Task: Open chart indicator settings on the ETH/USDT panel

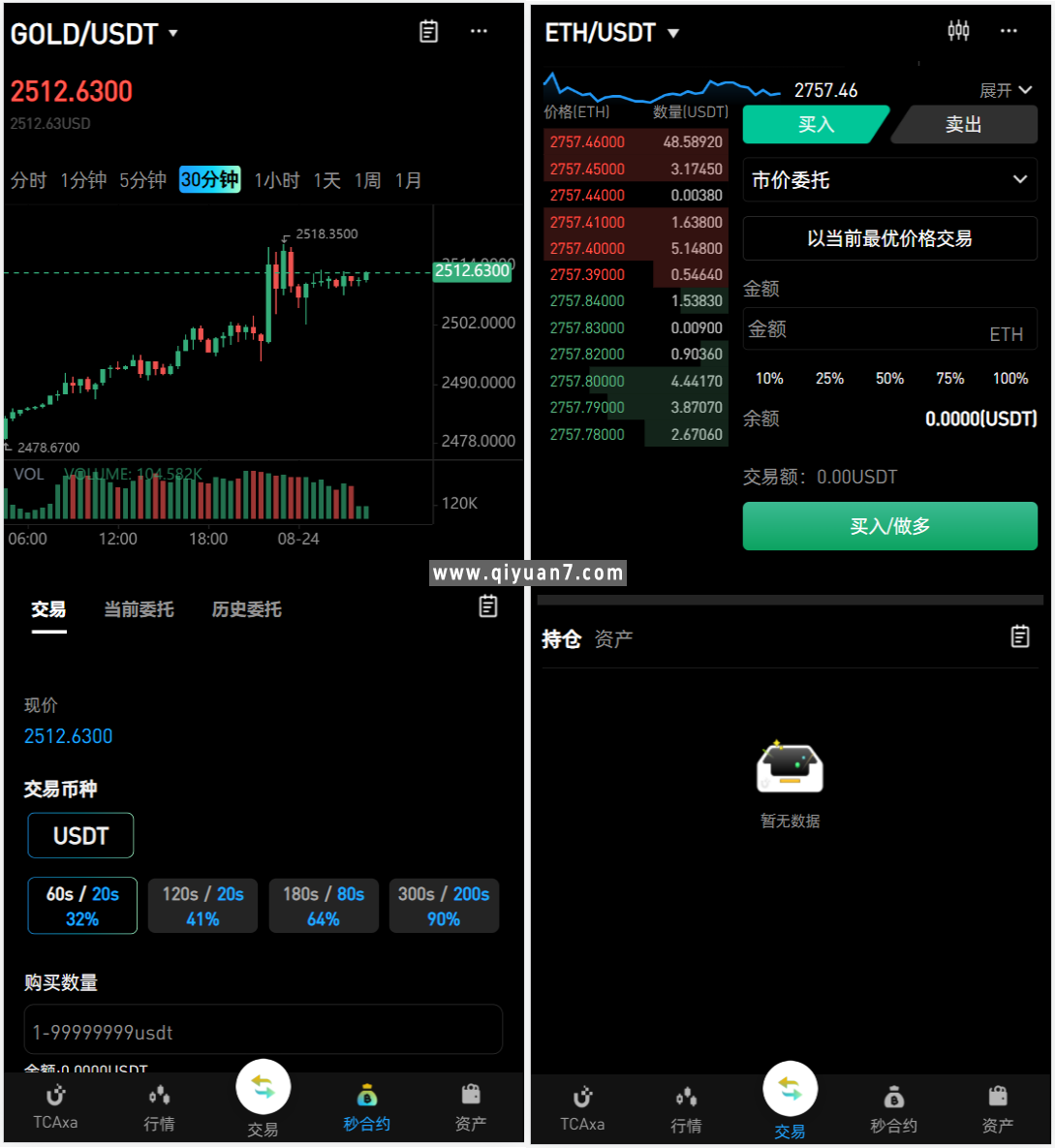Action: pyautogui.click(x=958, y=31)
